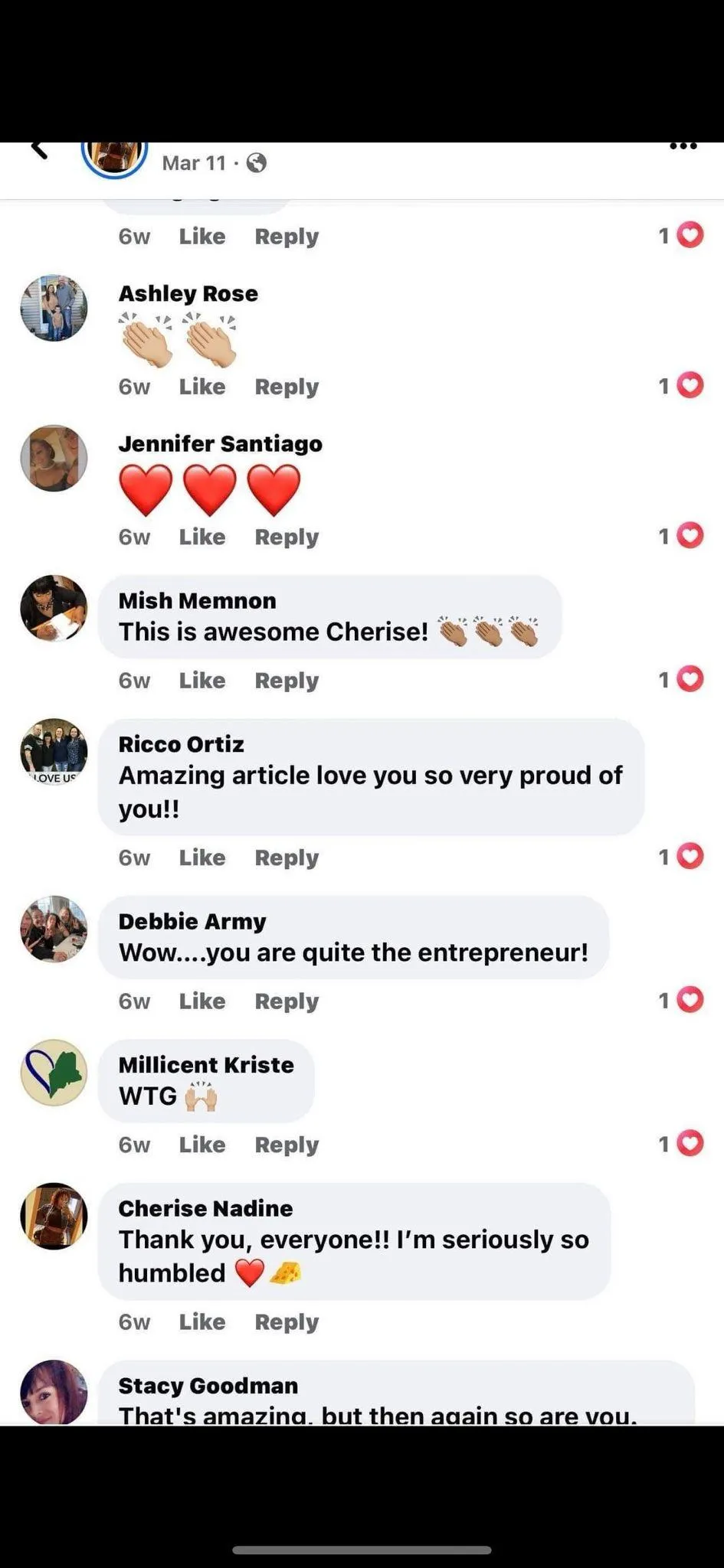Reply to Millicent Kriste's comment

(287, 1145)
